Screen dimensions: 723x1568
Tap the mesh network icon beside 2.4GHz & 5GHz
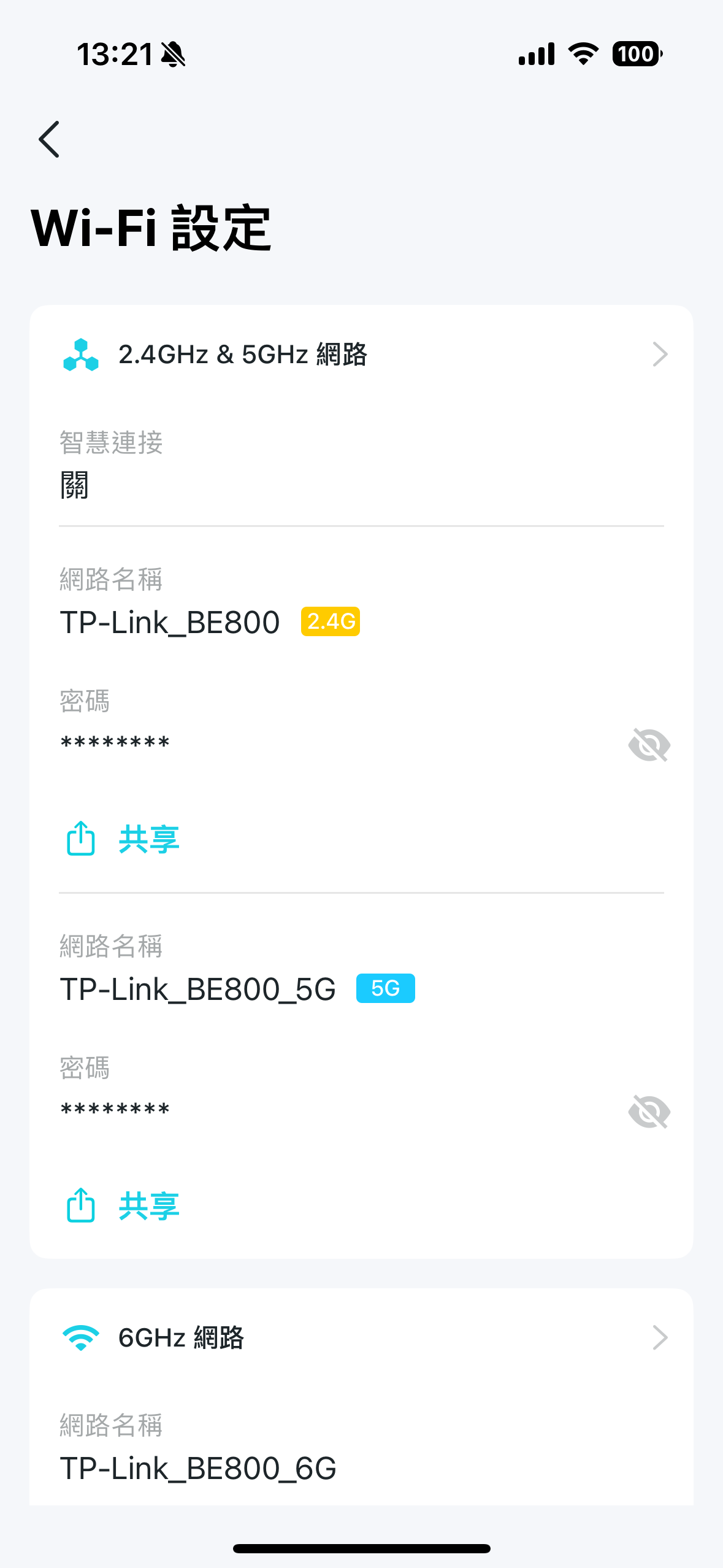(82, 354)
